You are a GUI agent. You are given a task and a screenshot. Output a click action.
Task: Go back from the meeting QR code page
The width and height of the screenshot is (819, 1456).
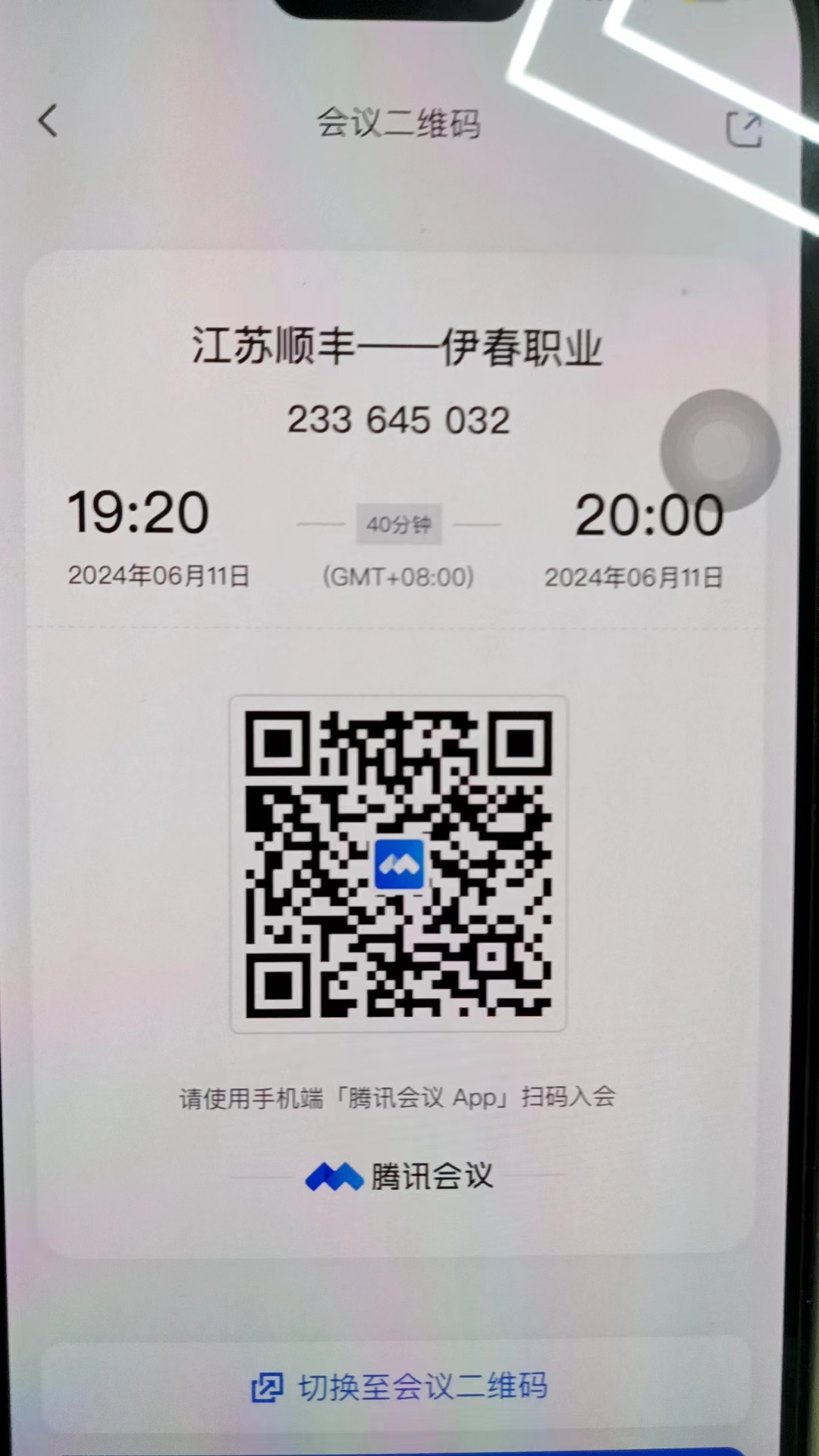[x=48, y=121]
